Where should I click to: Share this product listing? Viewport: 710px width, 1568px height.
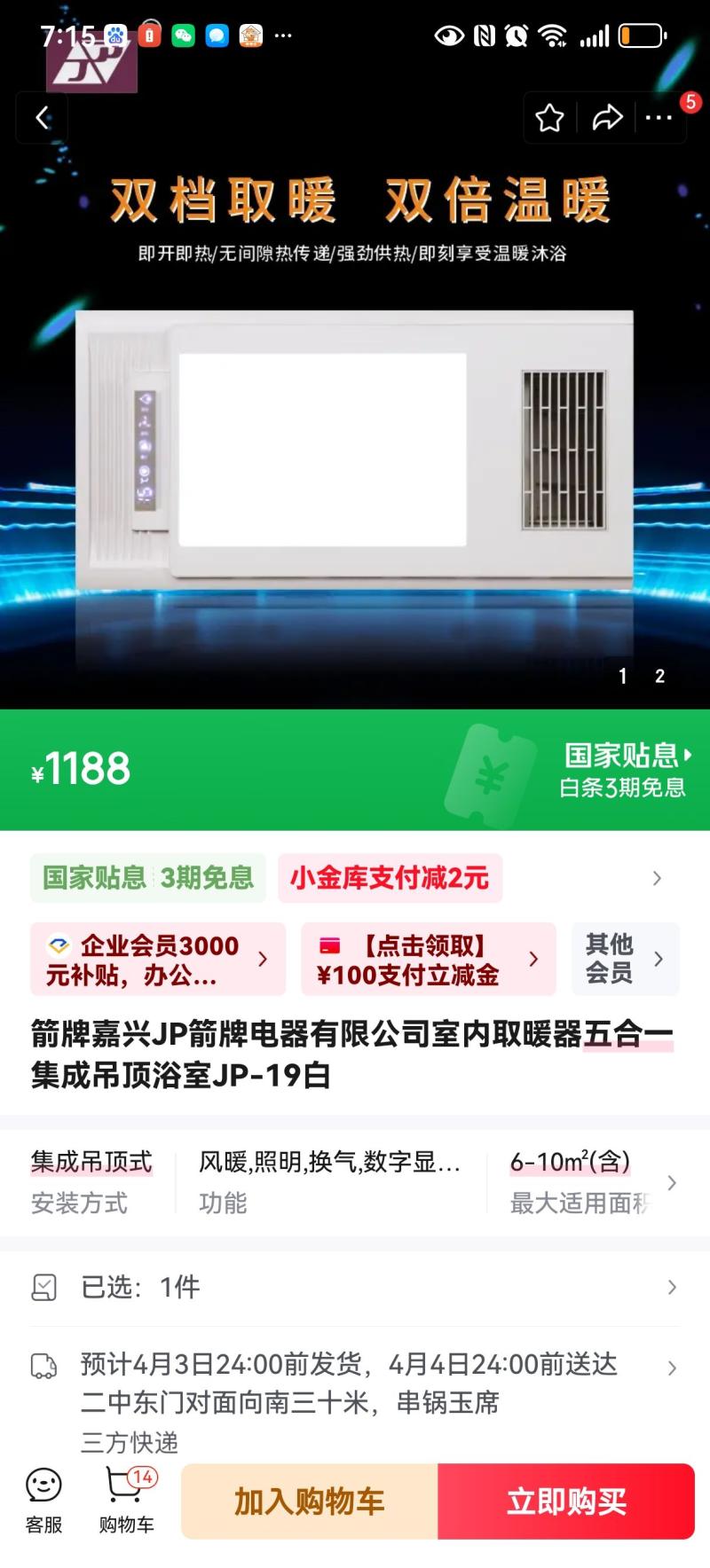pos(607,117)
